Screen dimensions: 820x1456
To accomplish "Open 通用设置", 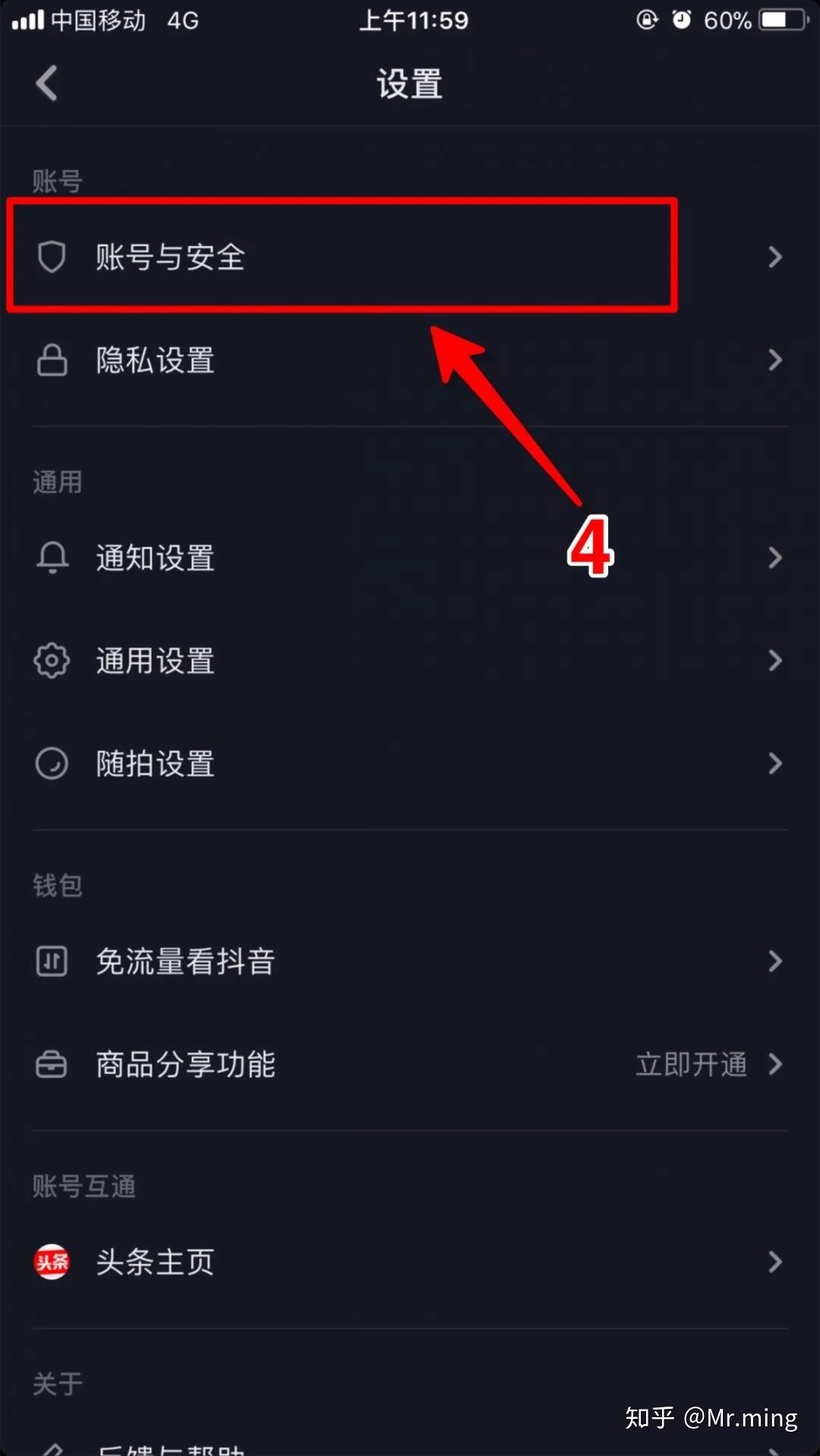I will pyautogui.click(x=410, y=660).
